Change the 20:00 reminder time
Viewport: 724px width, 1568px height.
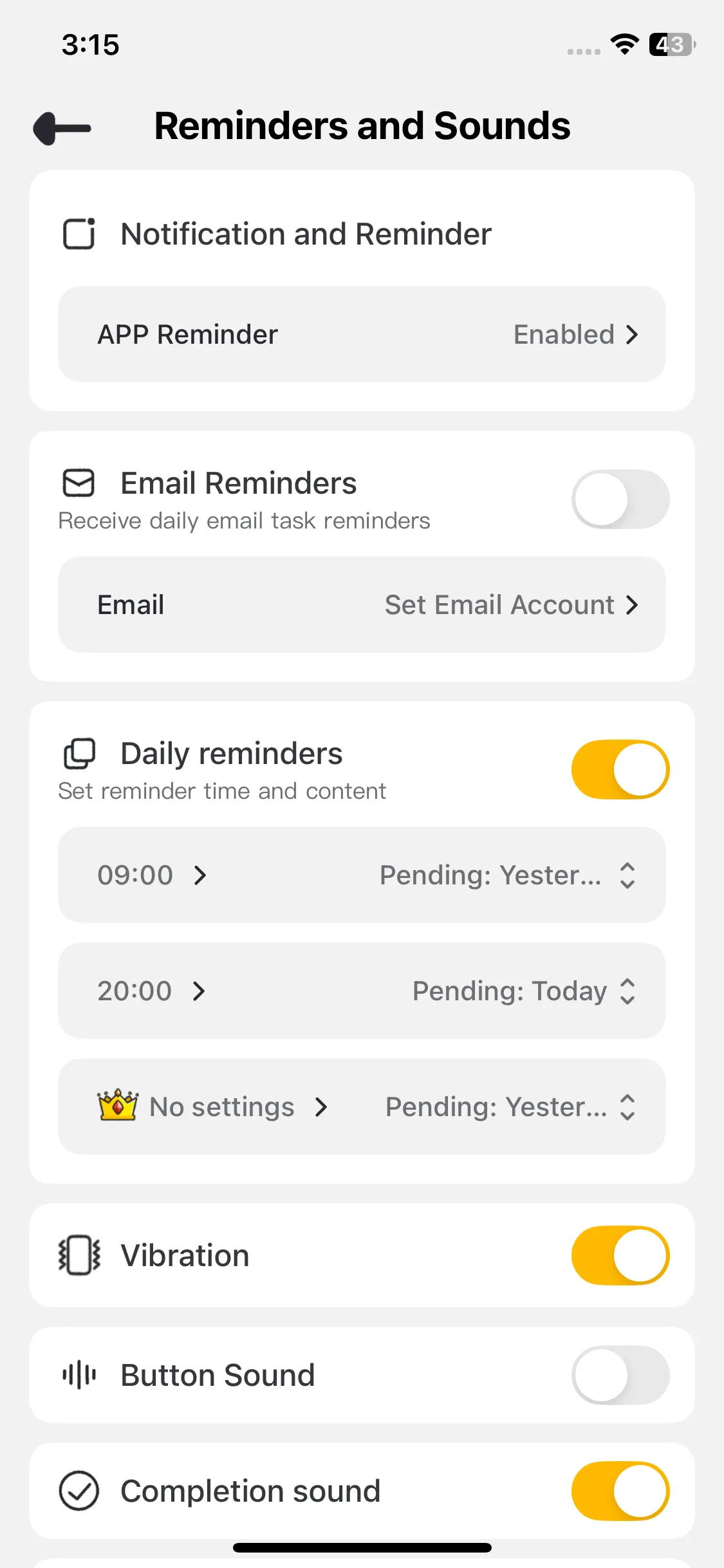(x=151, y=991)
